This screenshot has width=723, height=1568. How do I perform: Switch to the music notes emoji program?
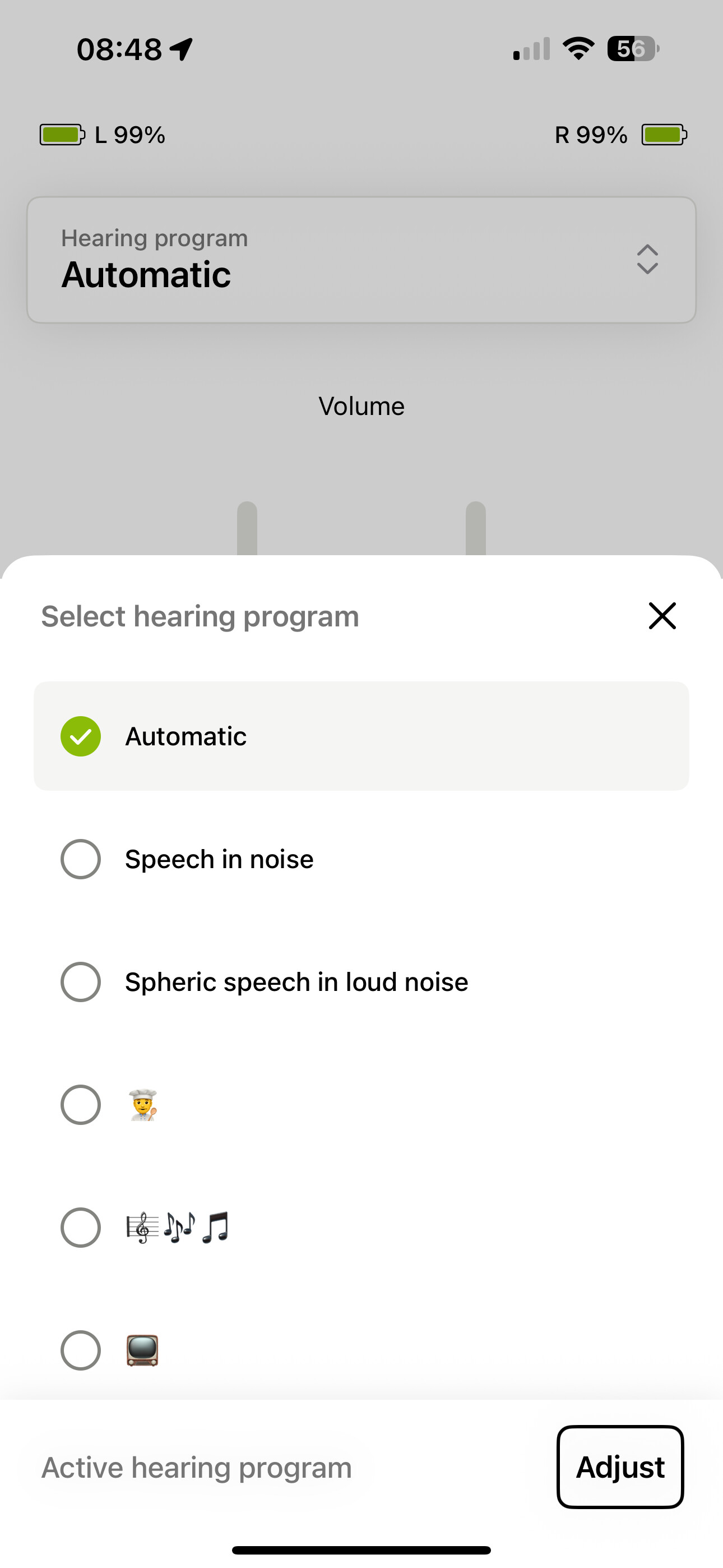[x=361, y=1228]
